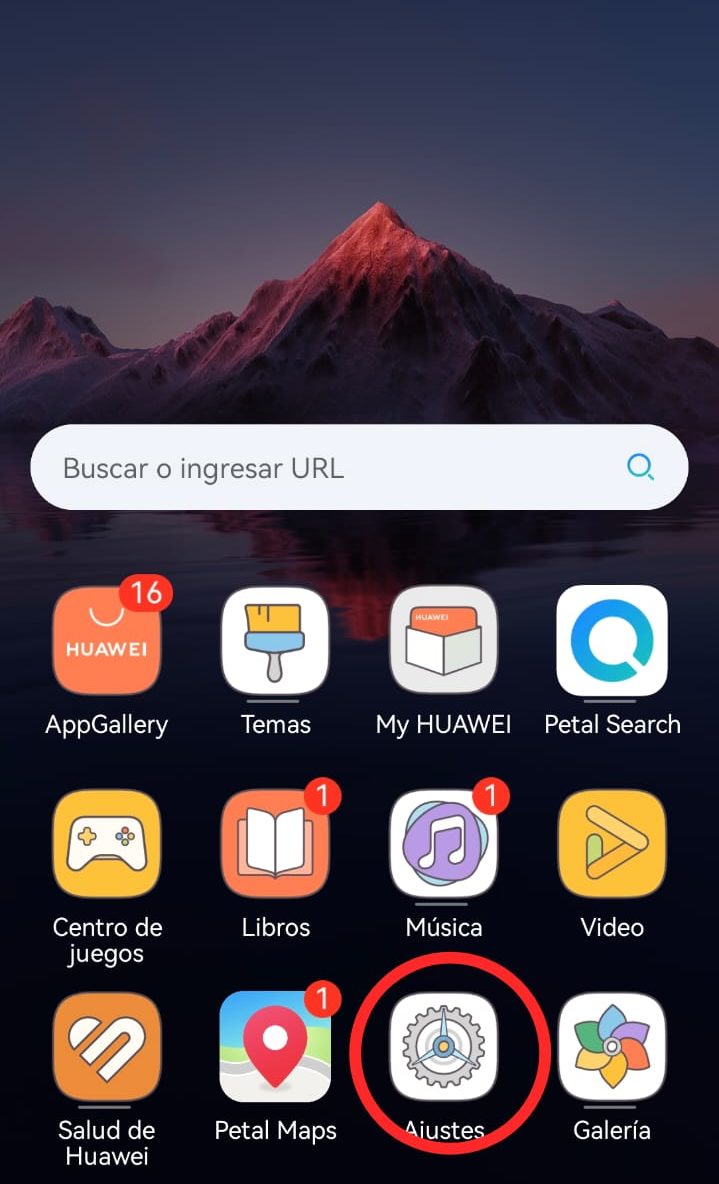Viewport: 719px width, 1184px height.
Task: Launch Petal Maps
Action: [275, 1046]
